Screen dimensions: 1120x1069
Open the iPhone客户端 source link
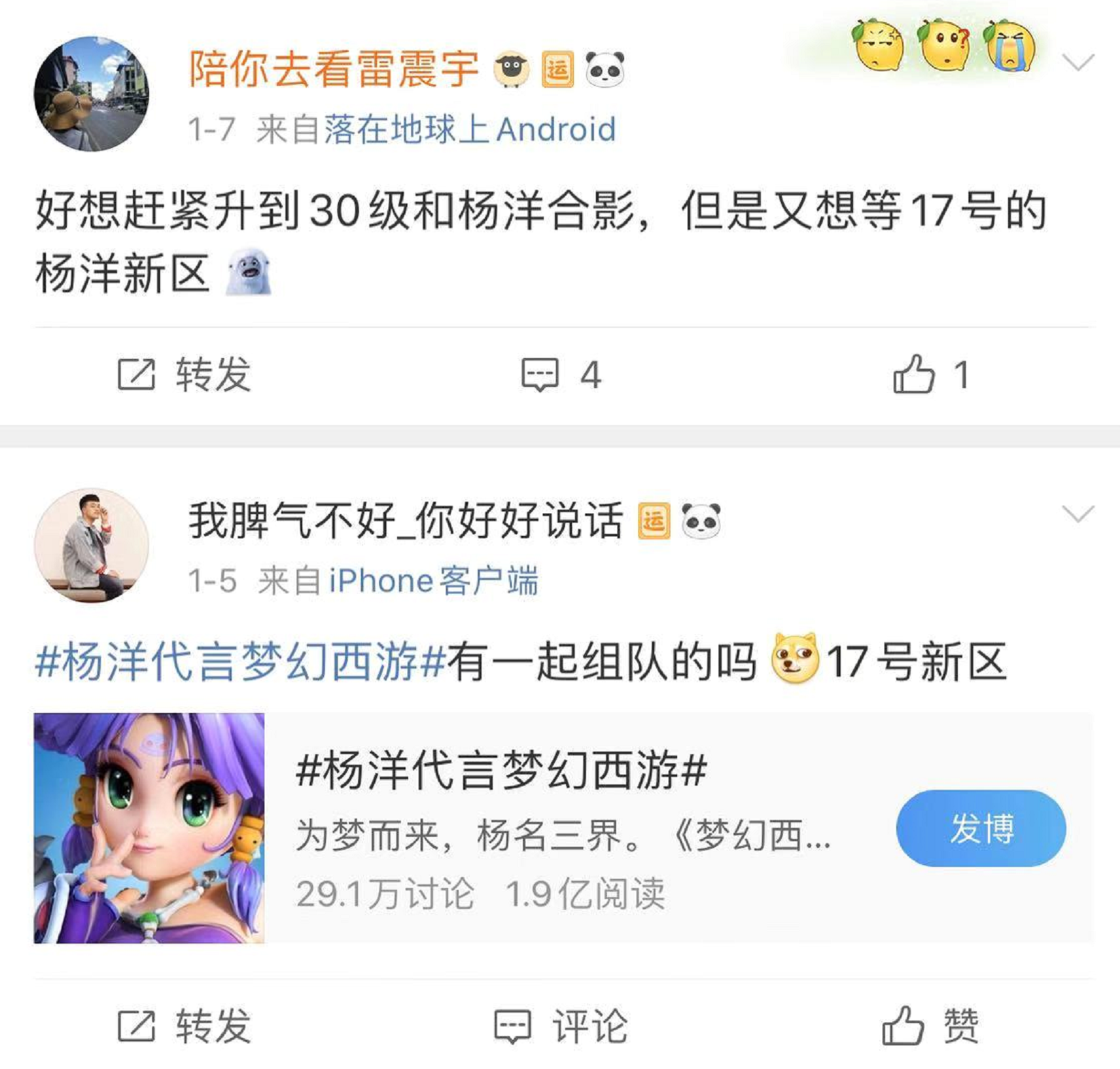(x=433, y=581)
